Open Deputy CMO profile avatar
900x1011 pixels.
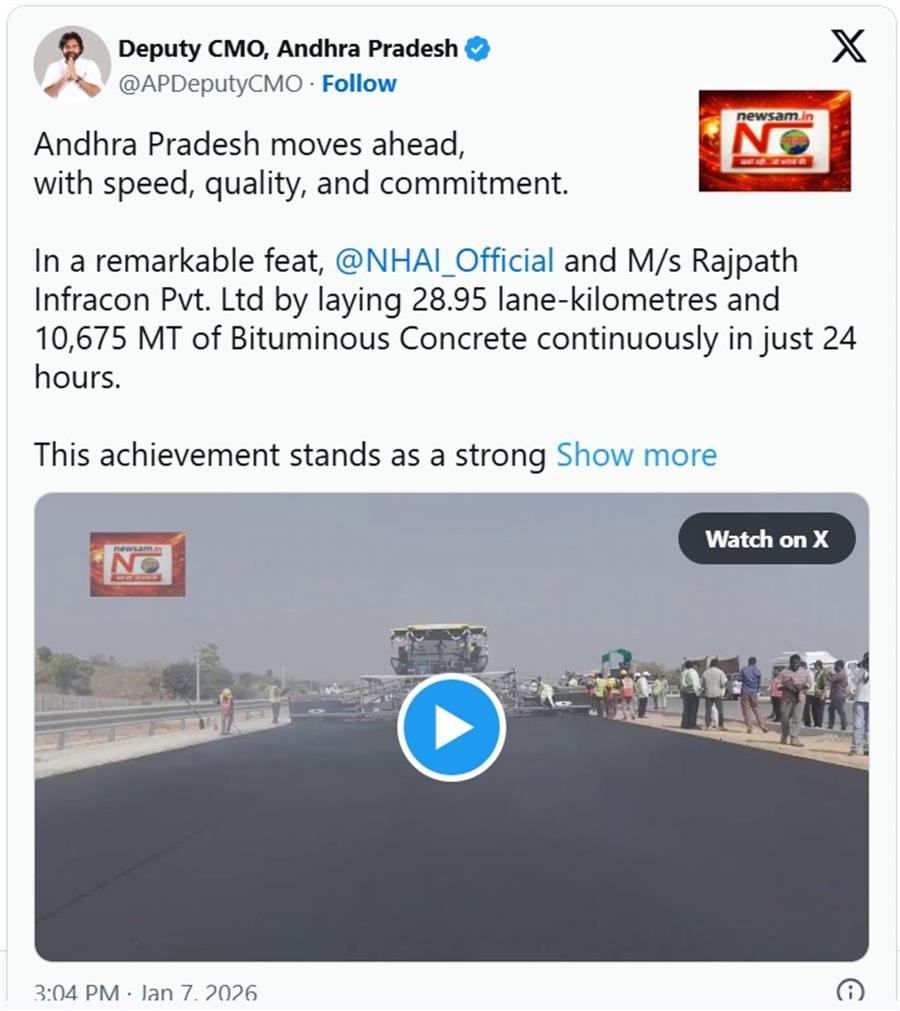pyautogui.click(x=72, y=64)
